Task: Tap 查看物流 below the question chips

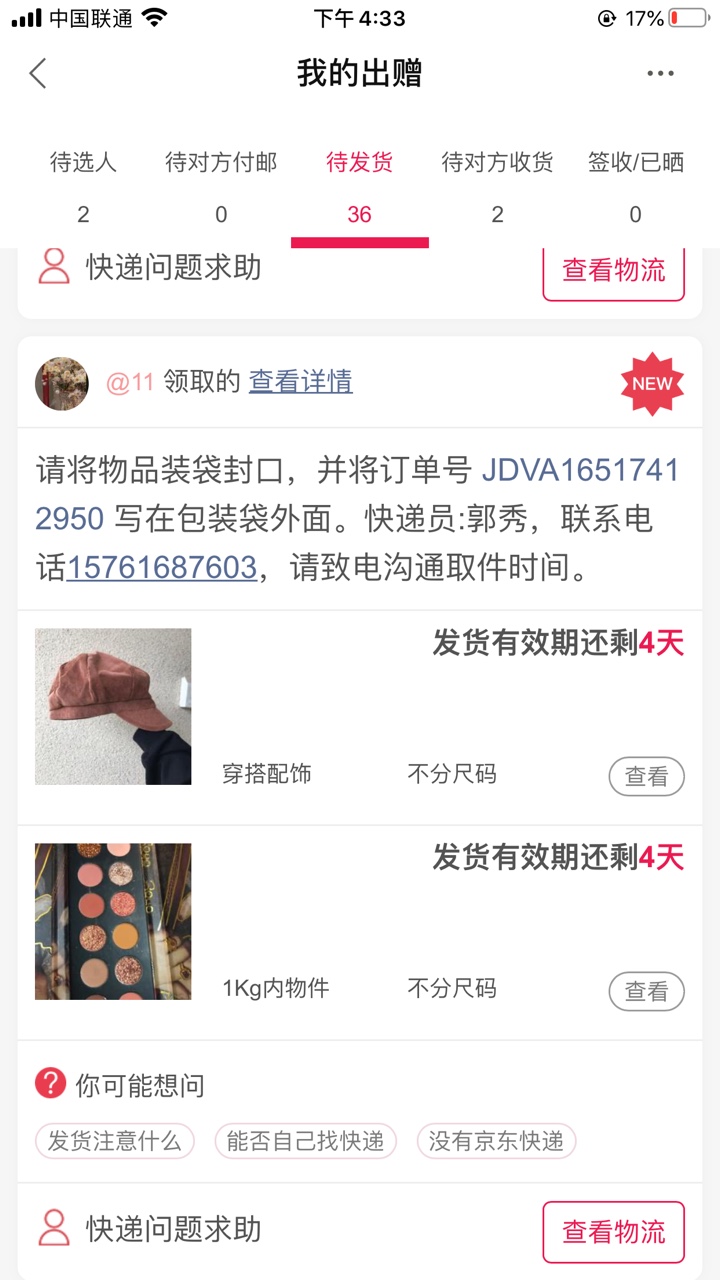Action: click(x=613, y=1232)
